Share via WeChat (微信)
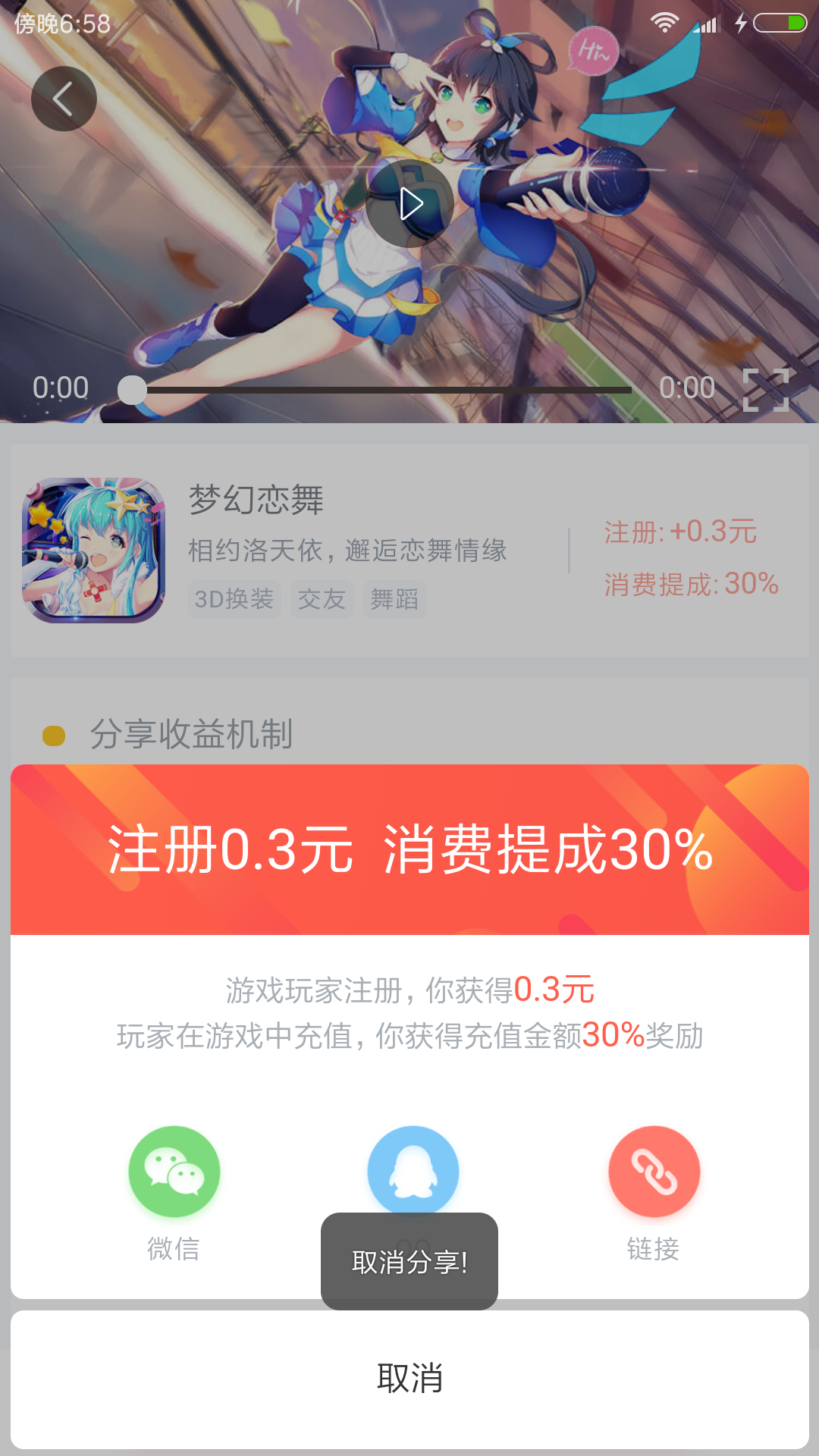819x1456 pixels. [174, 1171]
